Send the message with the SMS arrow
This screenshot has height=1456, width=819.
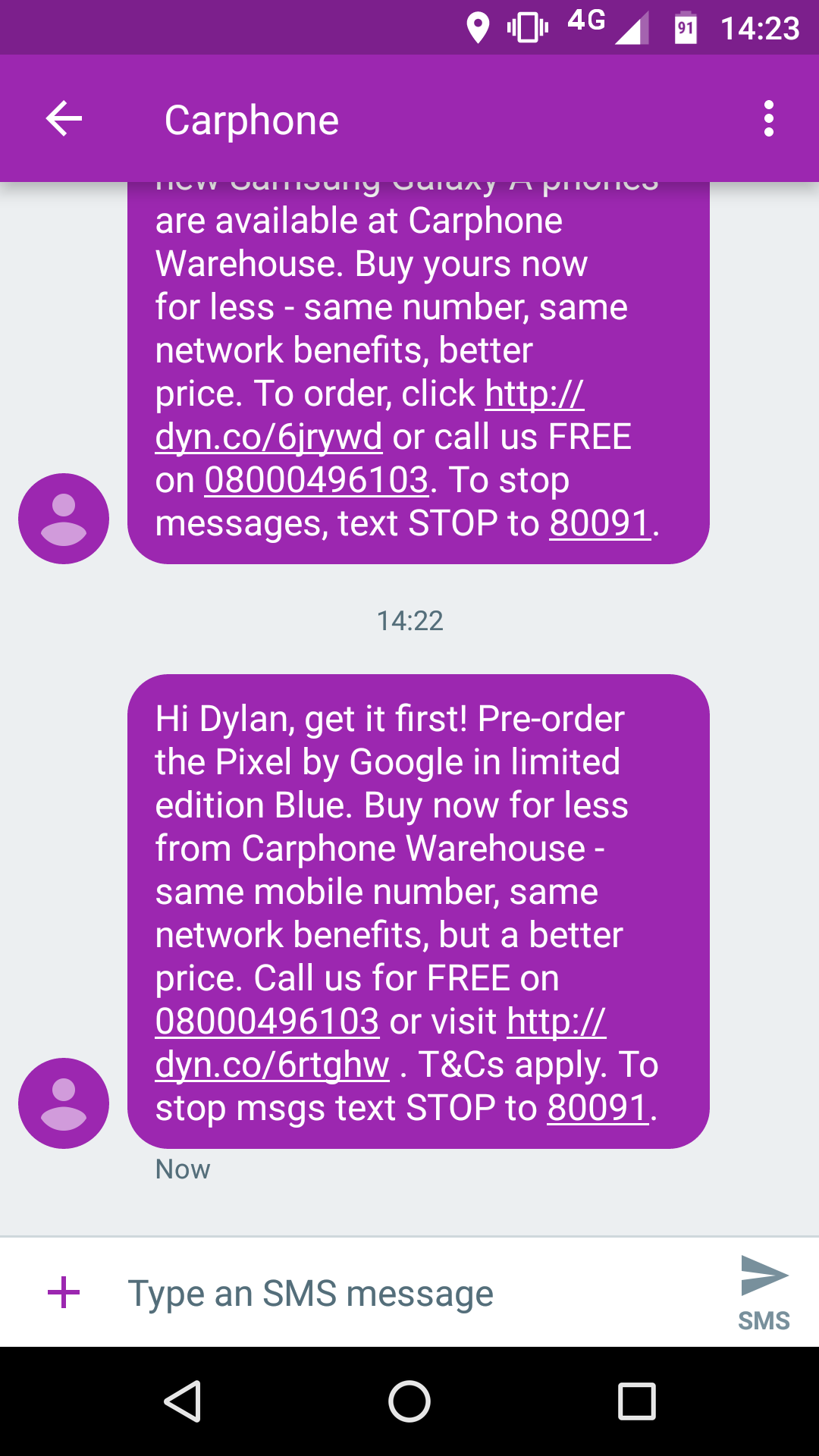764,1292
